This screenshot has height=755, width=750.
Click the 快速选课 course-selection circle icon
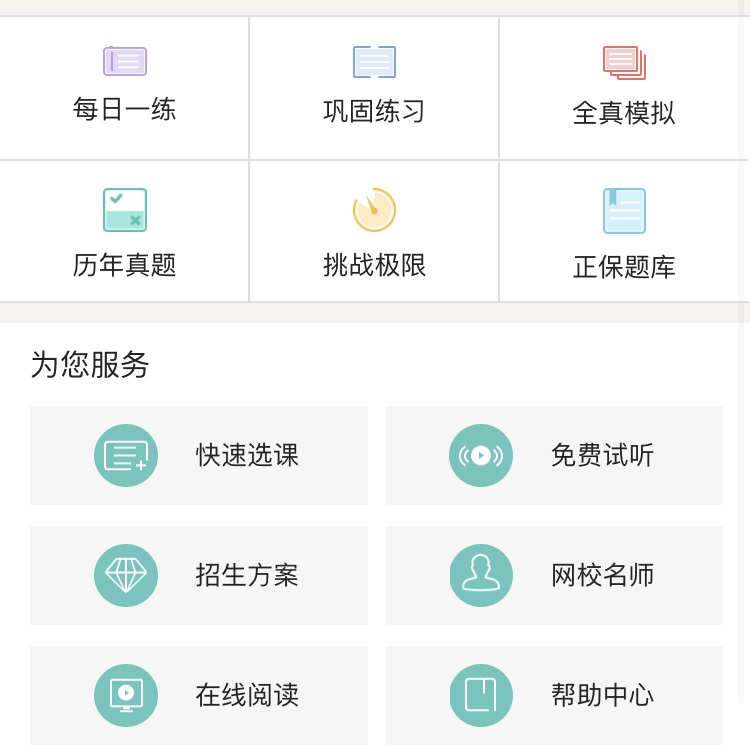pos(126,455)
